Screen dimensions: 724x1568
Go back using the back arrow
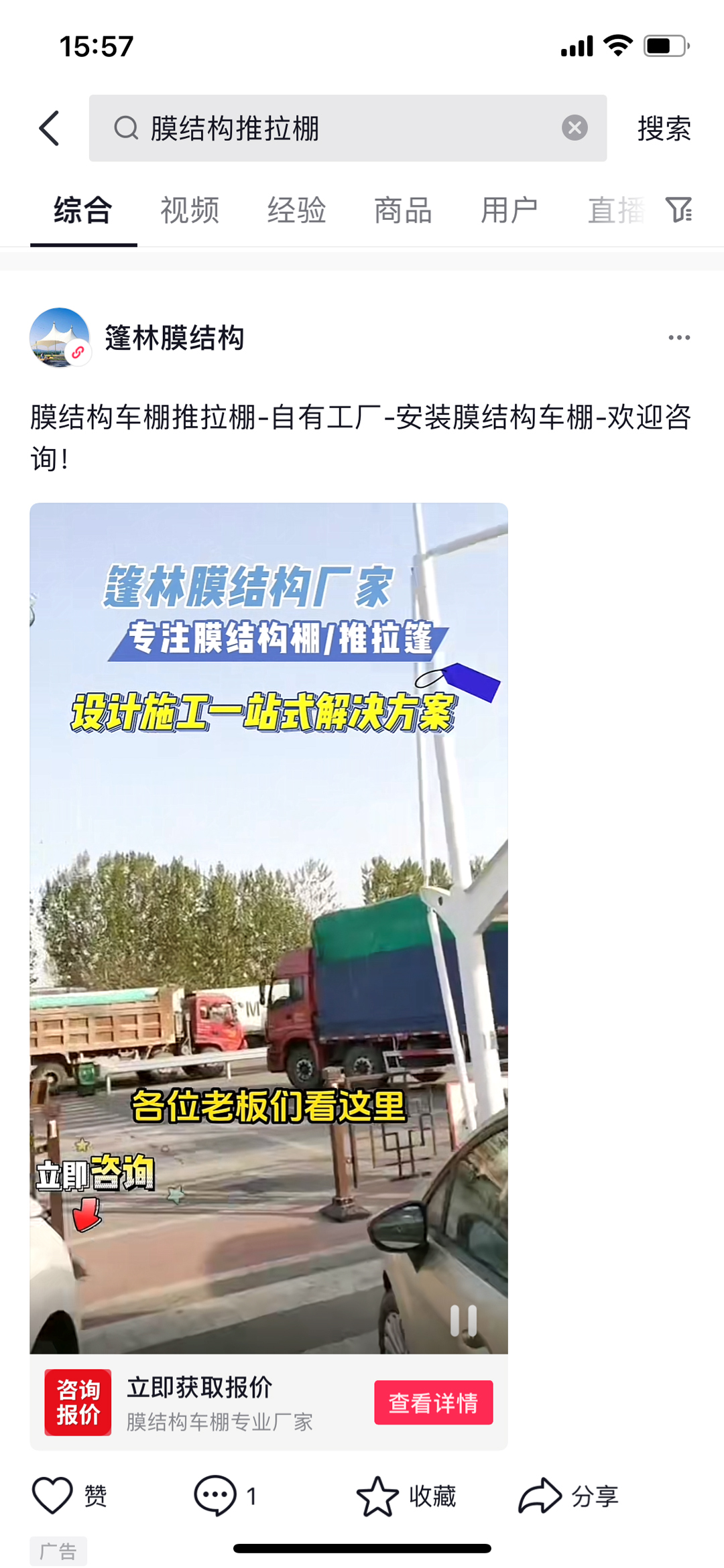[x=50, y=128]
